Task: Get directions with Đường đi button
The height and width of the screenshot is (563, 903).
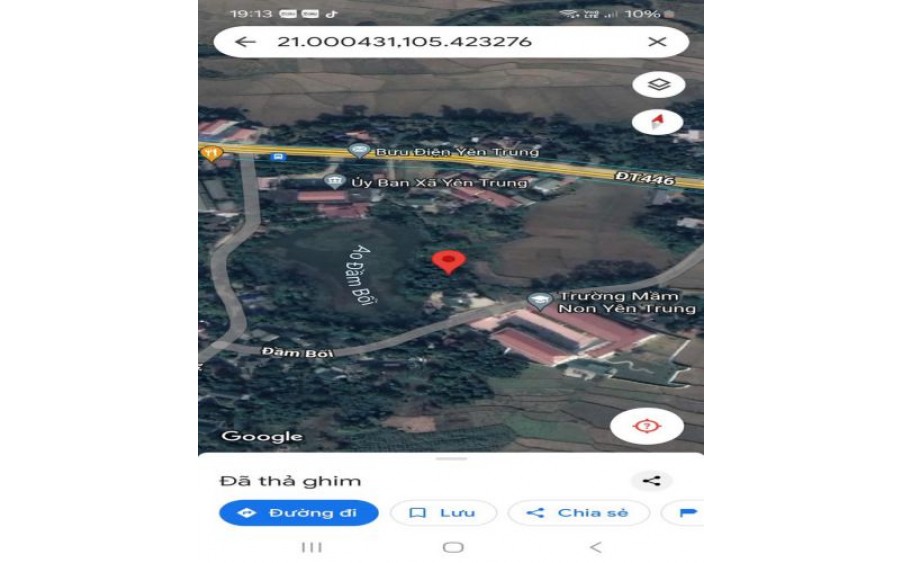Action: [x=299, y=513]
